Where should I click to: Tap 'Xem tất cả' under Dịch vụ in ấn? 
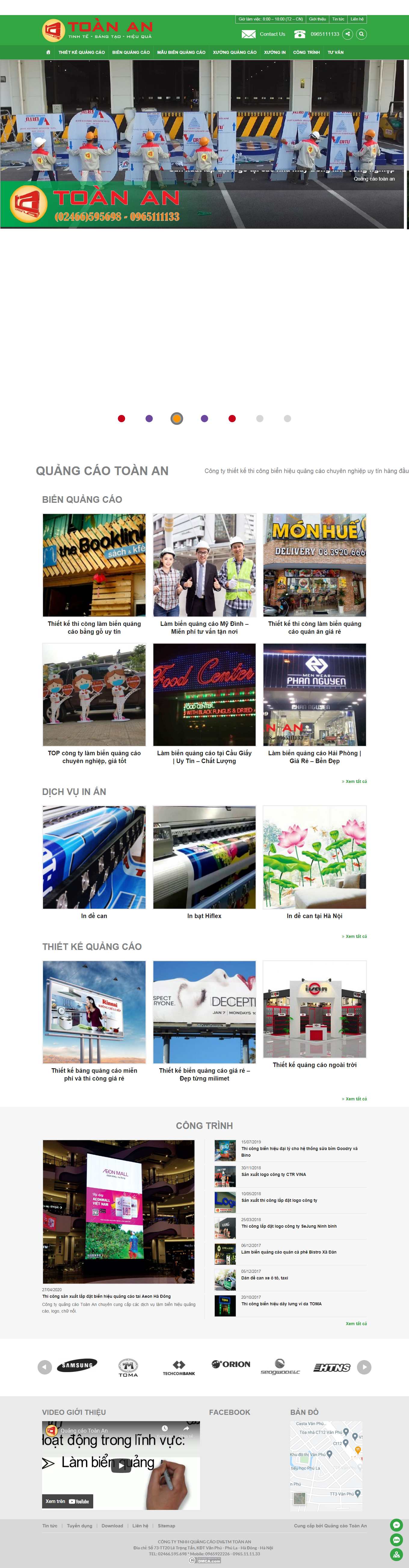(x=355, y=936)
